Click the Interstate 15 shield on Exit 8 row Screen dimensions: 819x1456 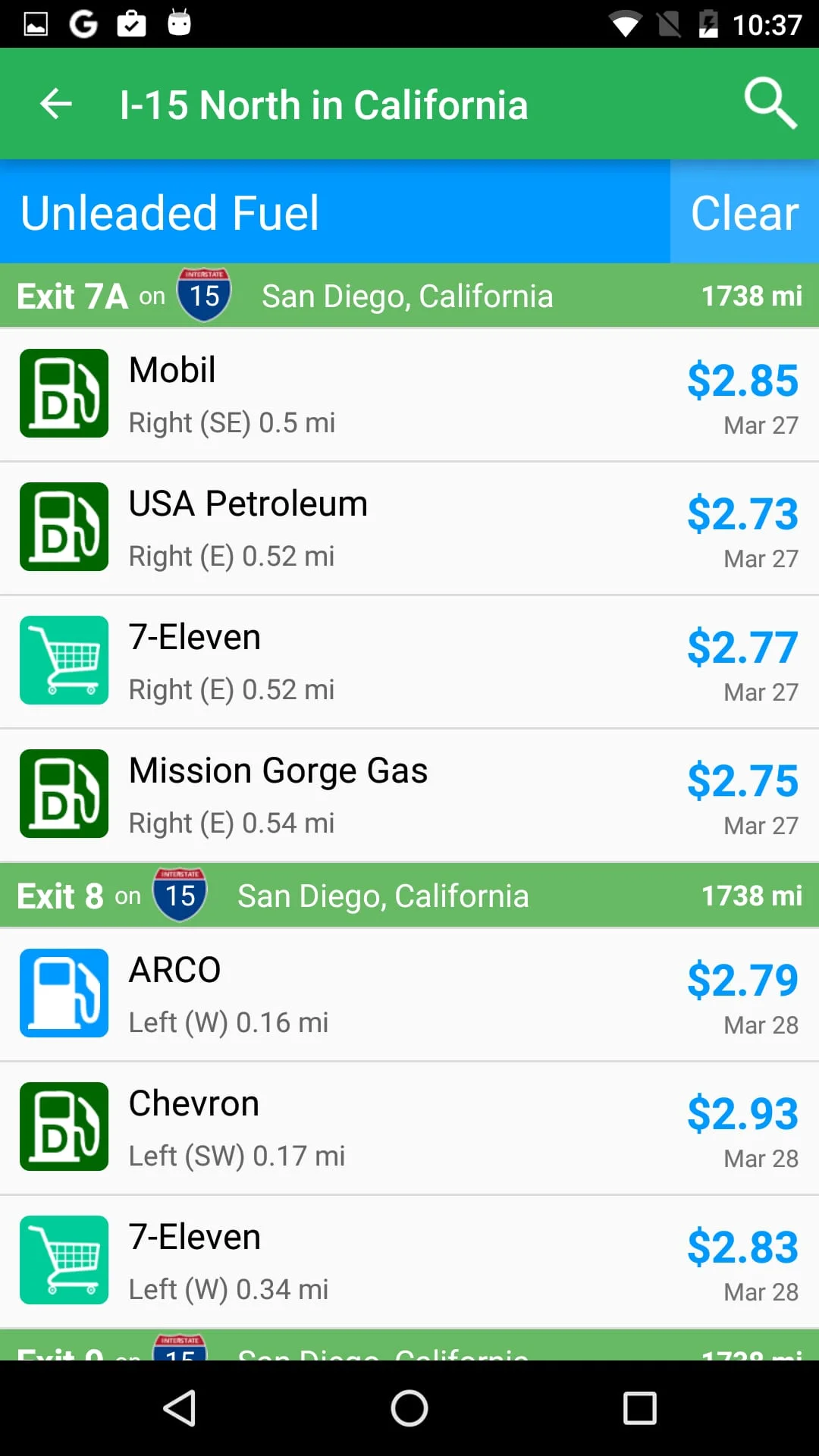coord(180,895)
